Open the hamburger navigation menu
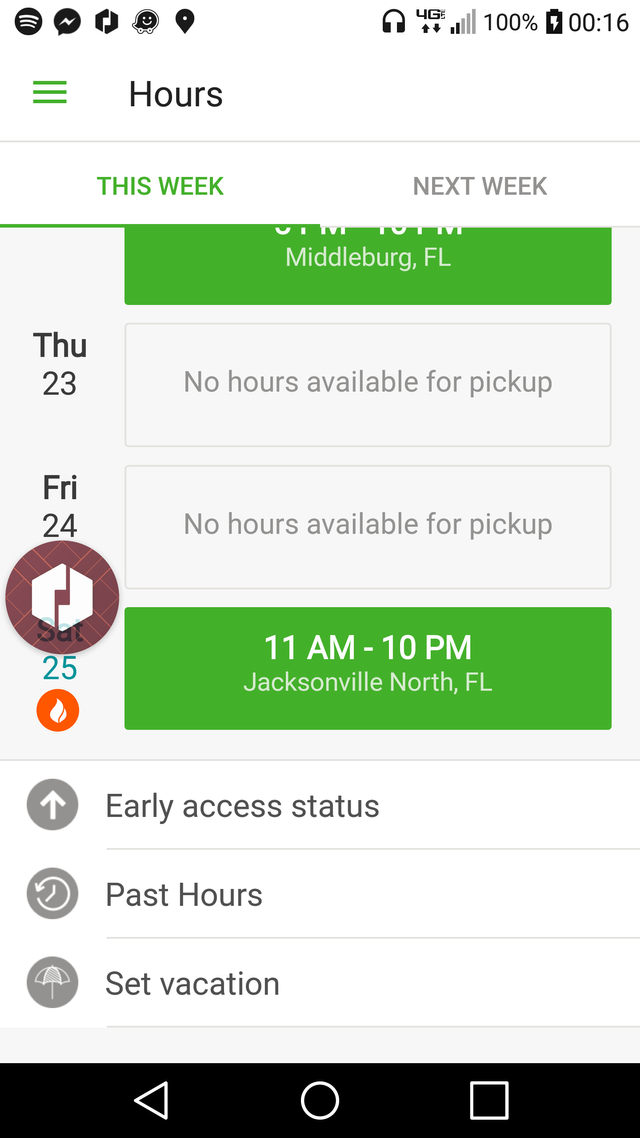Viewport: 640px width, 1138px height. point(49,93)
